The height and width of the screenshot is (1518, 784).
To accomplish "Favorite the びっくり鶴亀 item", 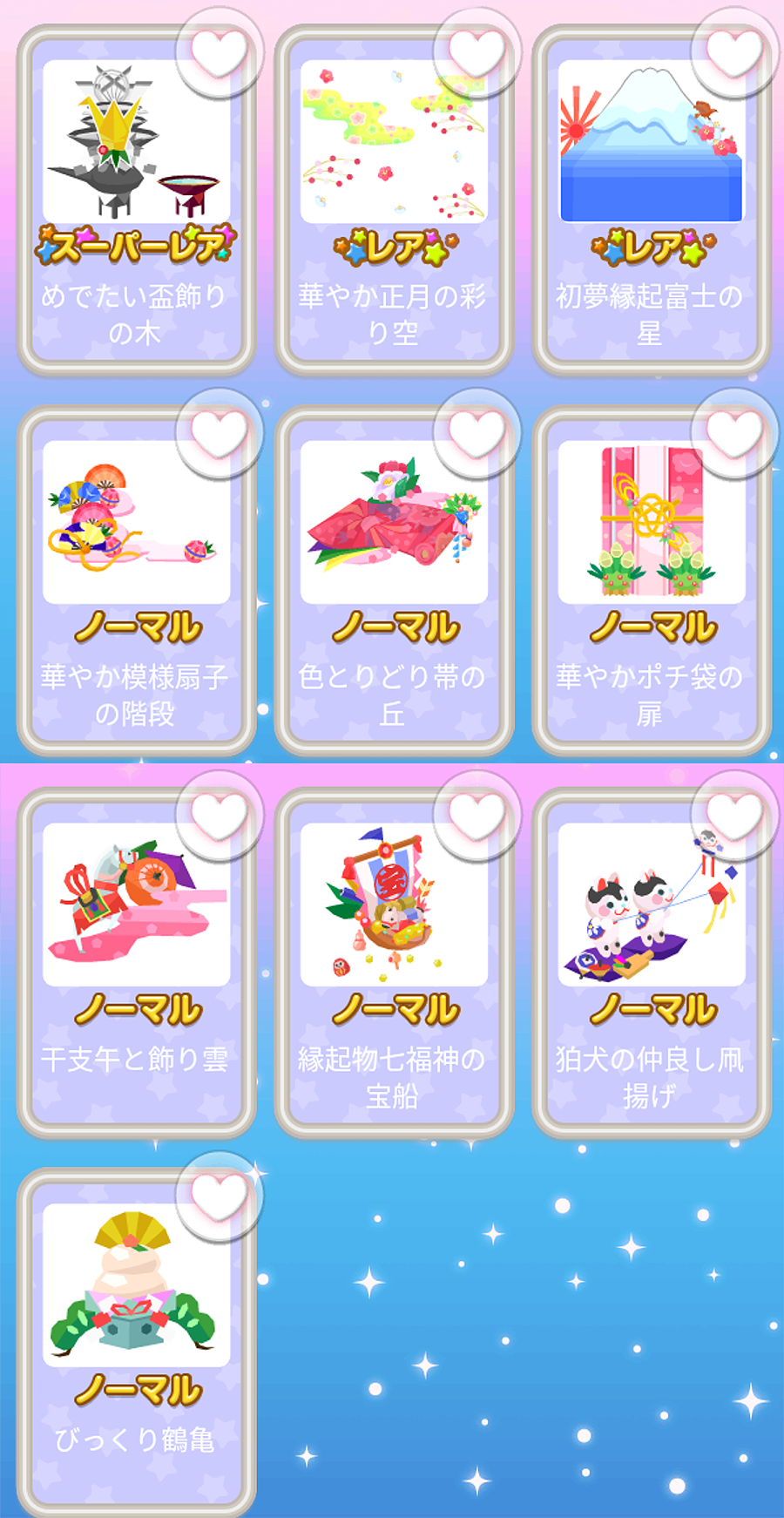I will click(x=219, y=1196).
